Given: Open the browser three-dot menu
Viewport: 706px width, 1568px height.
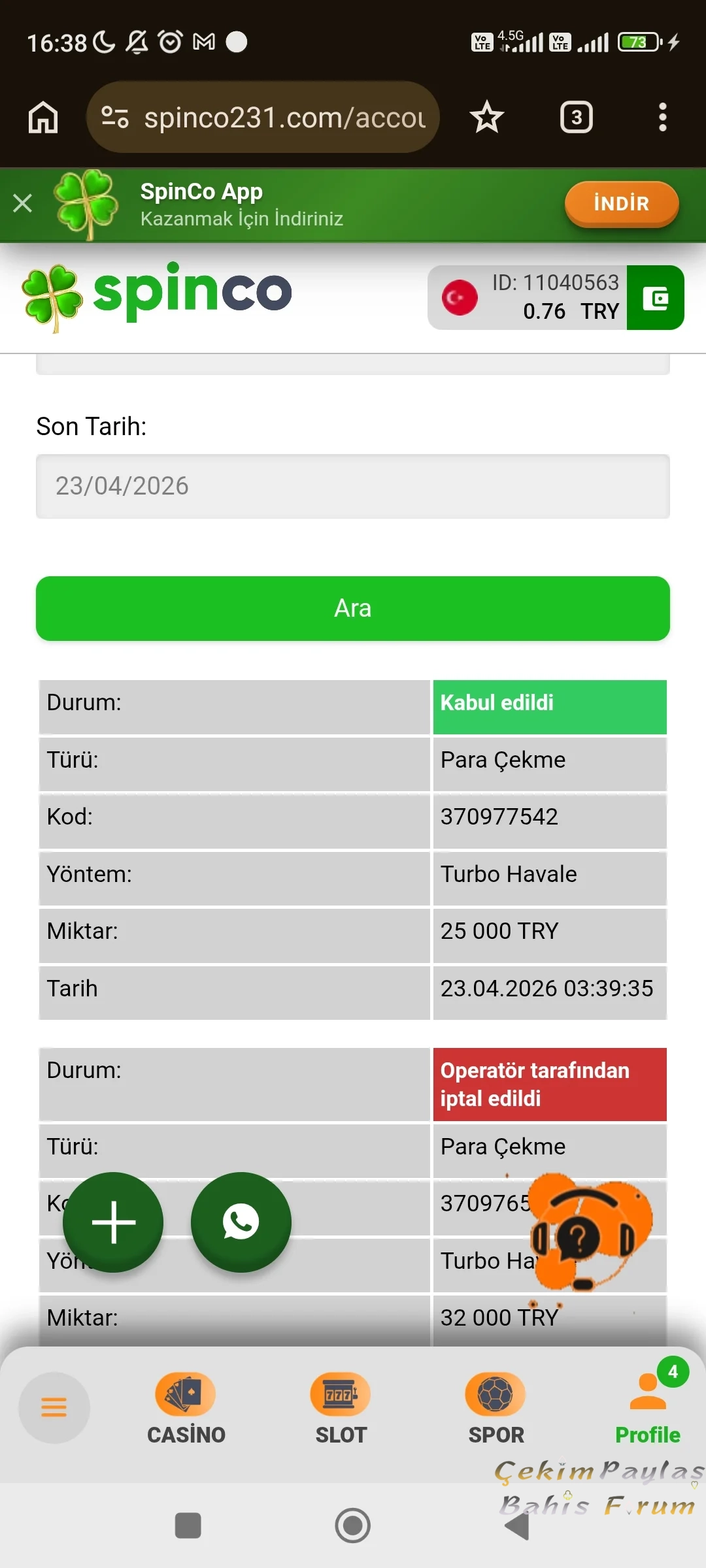Looking at the screenshot, I should point(663,117).
